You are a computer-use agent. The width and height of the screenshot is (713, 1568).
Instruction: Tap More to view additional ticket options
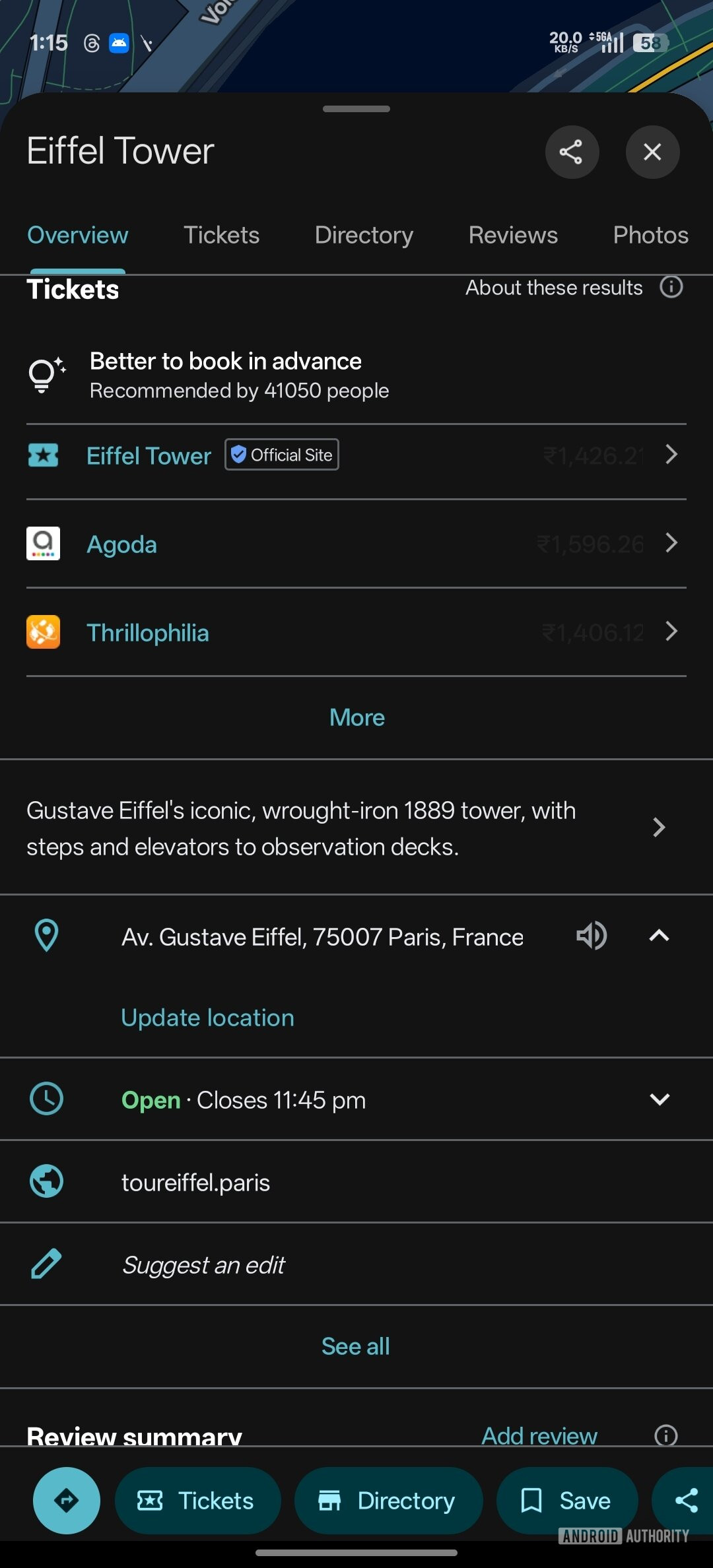coord(356,717)
